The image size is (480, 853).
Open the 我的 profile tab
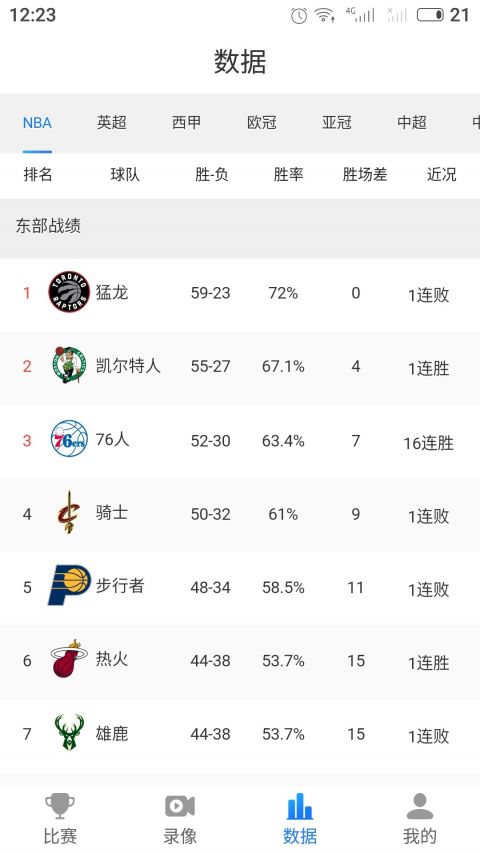420,818
